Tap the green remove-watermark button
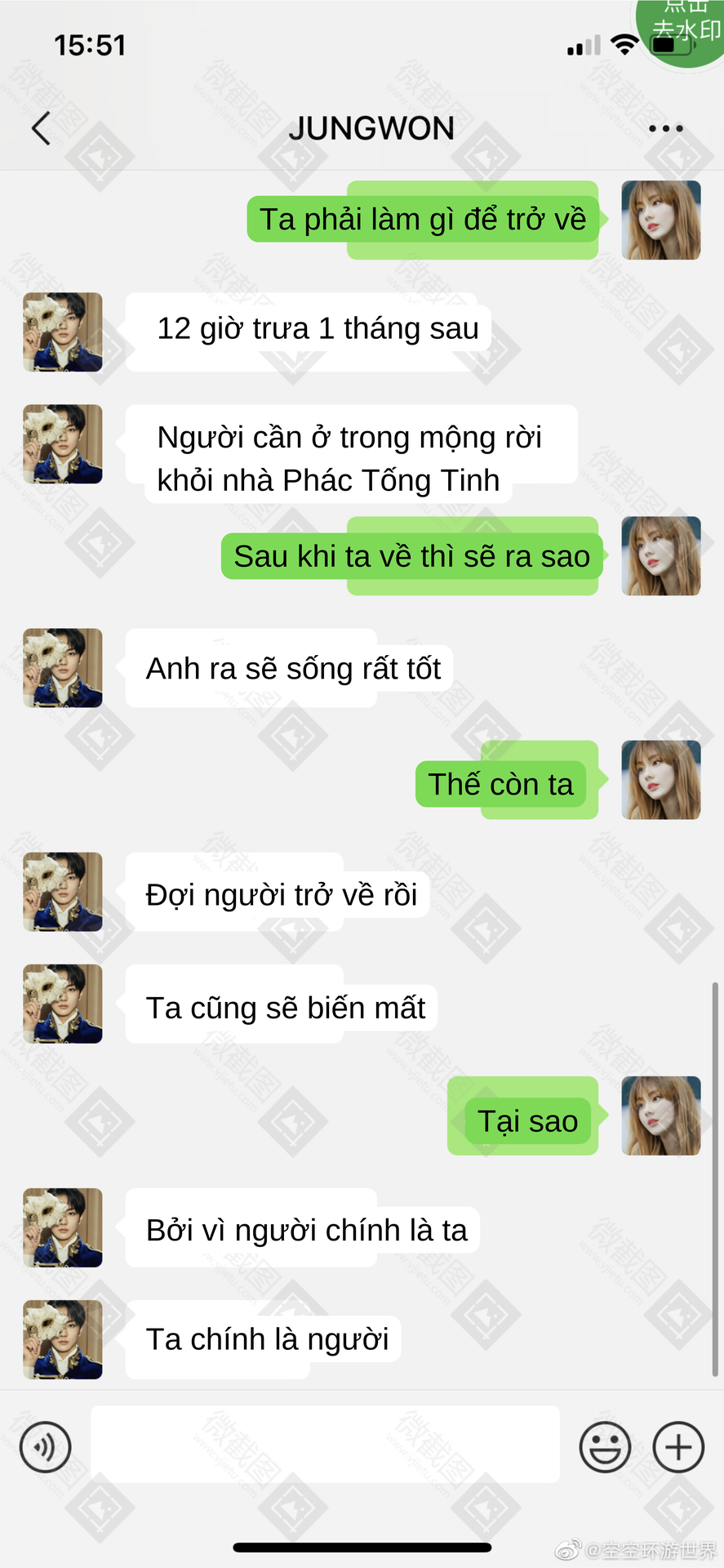724x1568 pixels. 684,29
